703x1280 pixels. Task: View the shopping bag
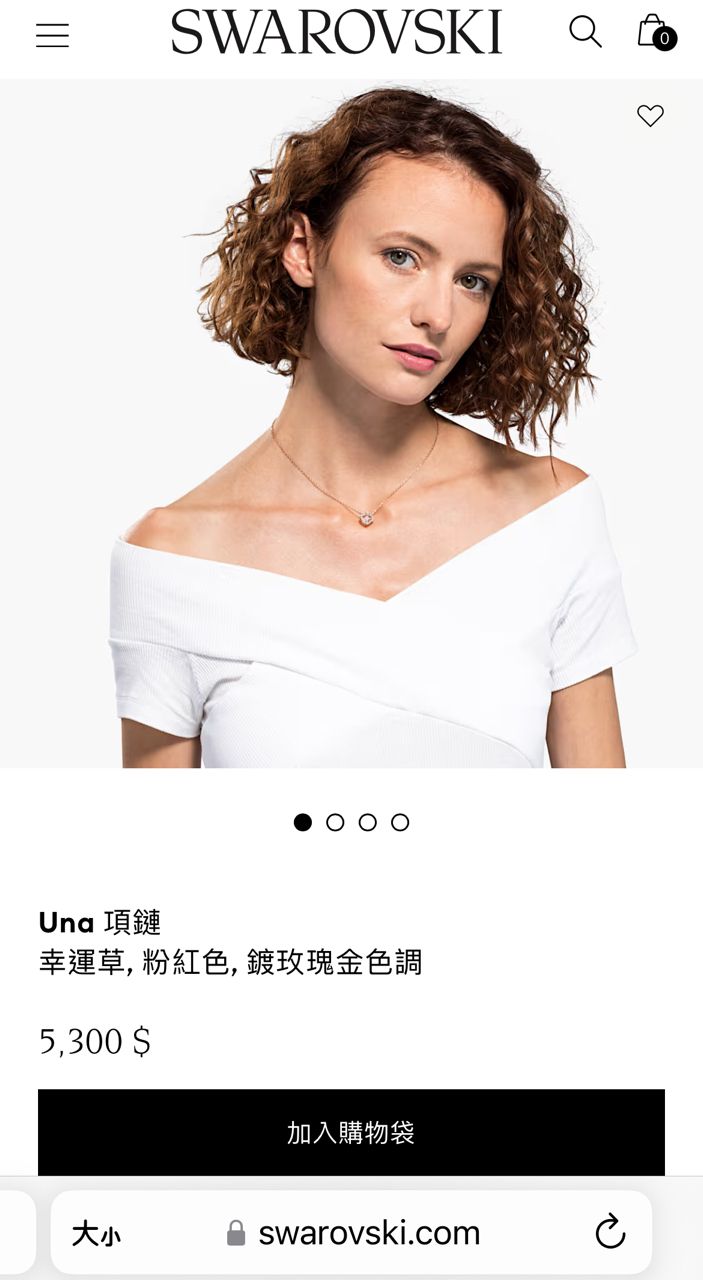[x=655, y=32]
